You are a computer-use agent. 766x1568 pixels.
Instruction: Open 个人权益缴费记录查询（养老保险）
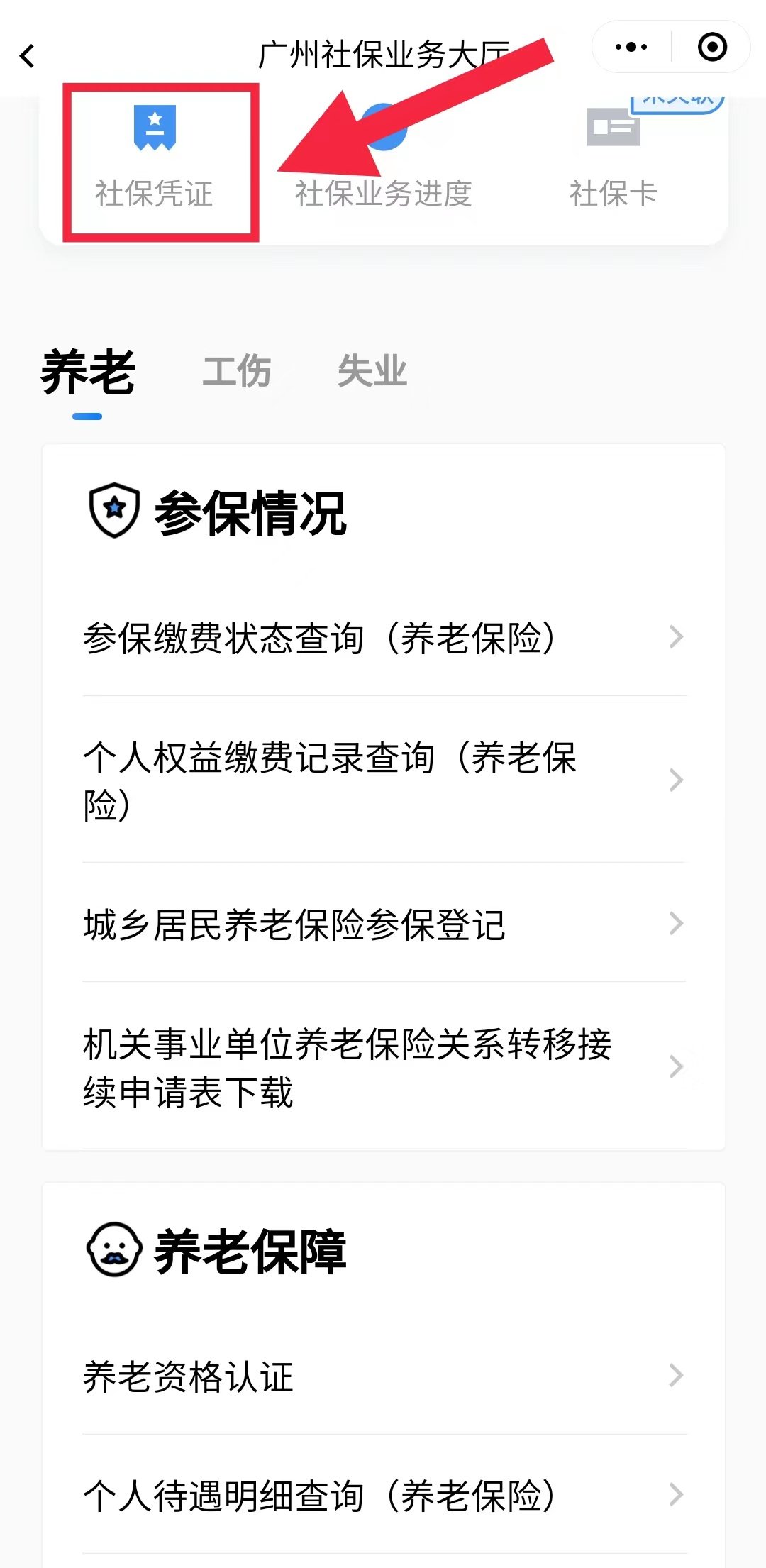tap(383, 780)
